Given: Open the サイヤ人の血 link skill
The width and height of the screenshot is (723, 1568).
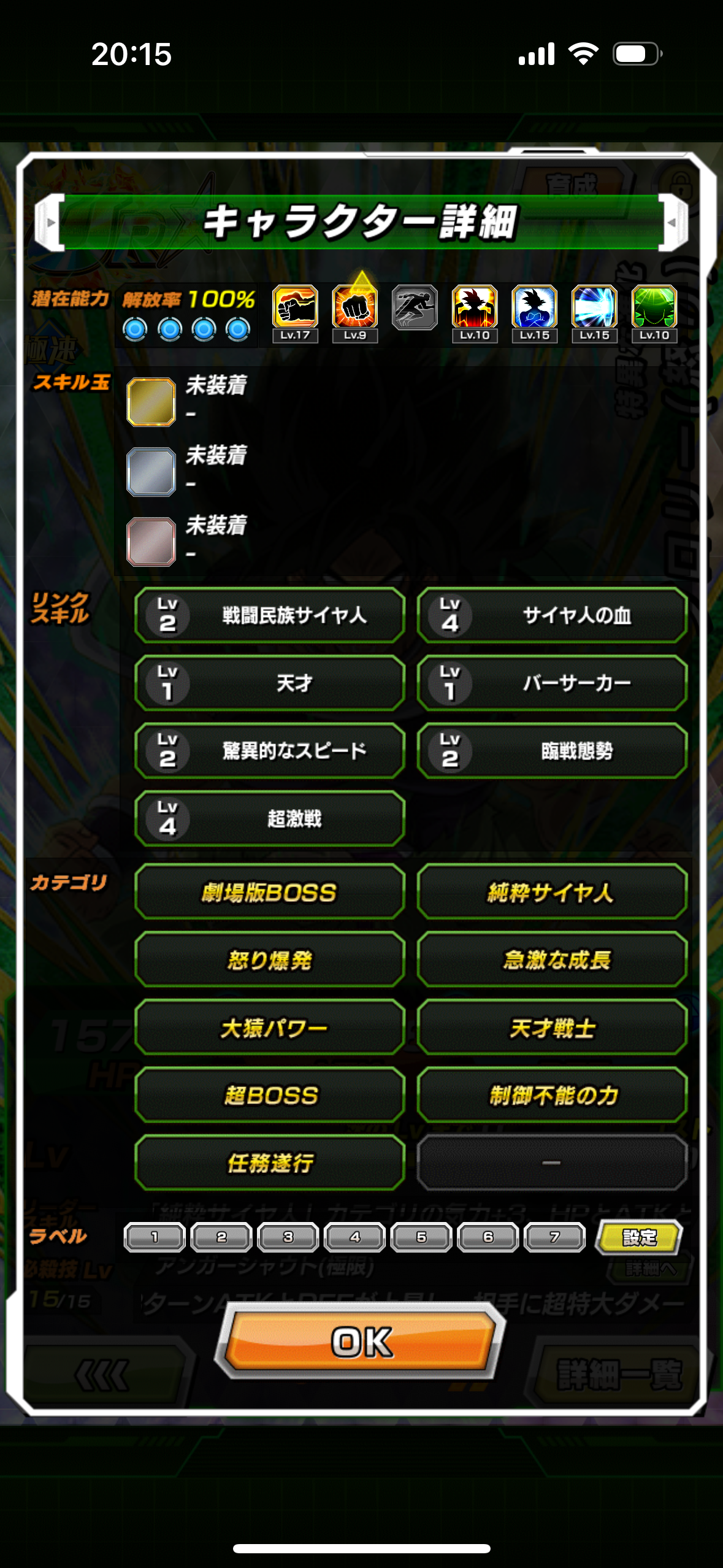Looking at the screenshot, I should pyautogui.click(x=553, y=615).
